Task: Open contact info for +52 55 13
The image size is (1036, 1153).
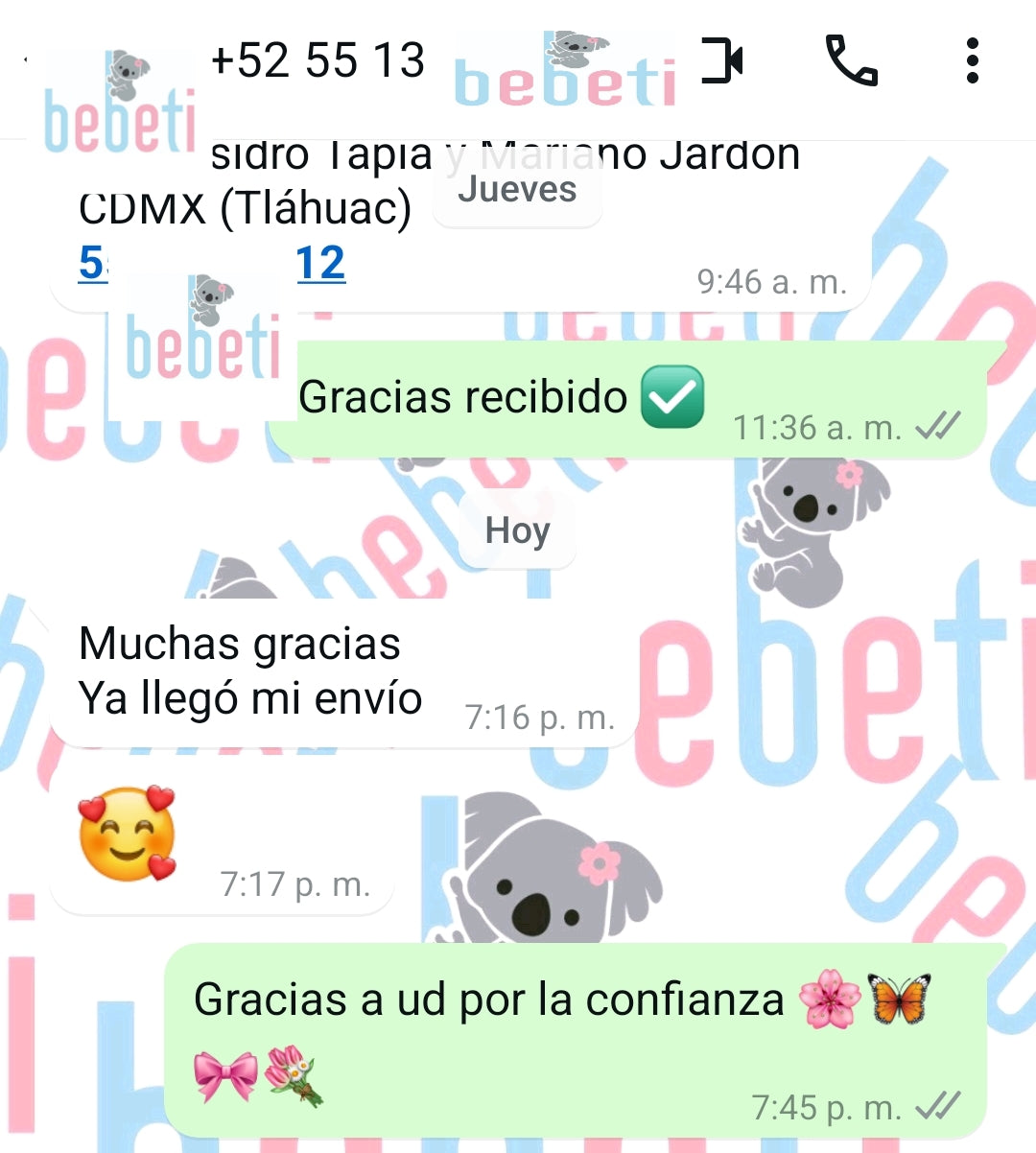Action: coord(317,61)
